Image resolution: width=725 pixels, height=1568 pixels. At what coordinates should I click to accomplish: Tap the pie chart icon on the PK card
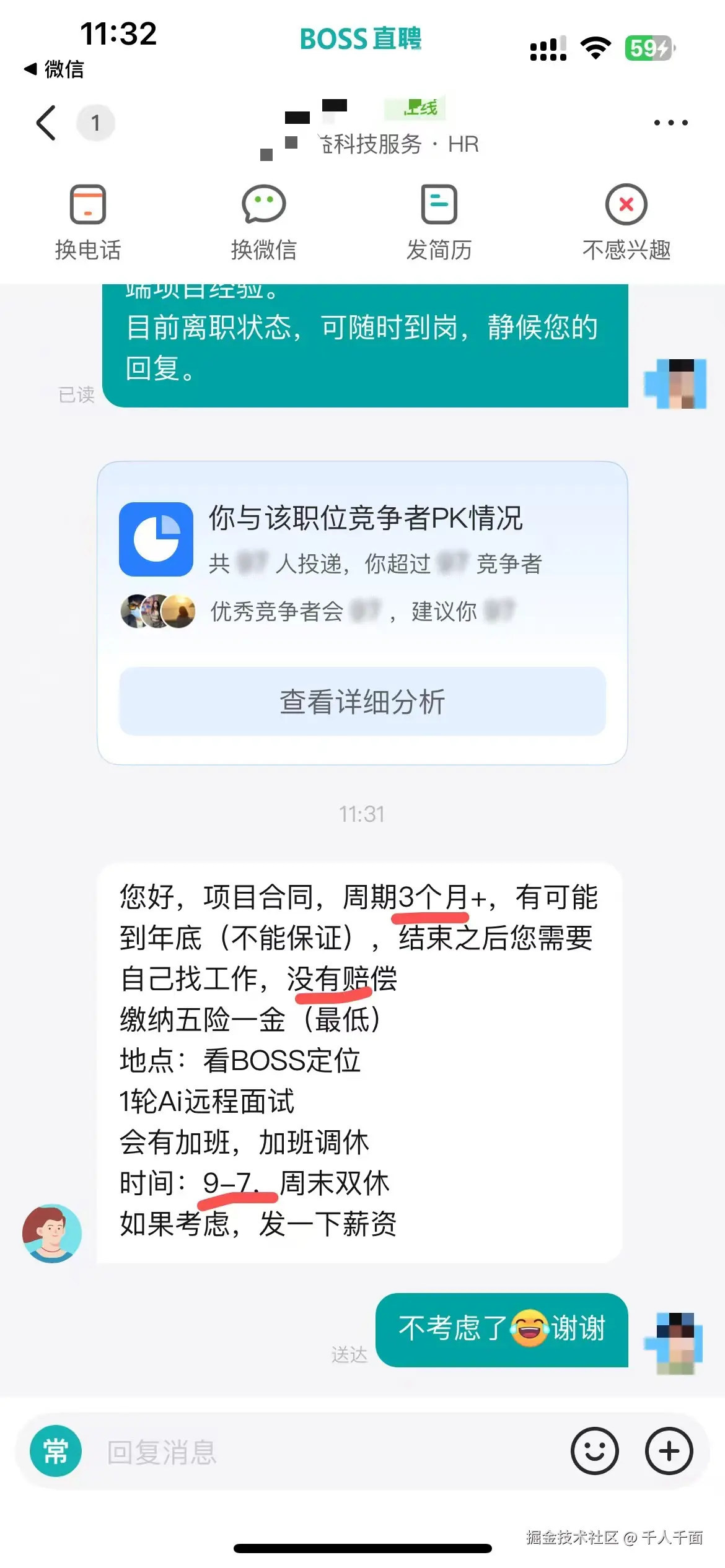tap(156, 538)
